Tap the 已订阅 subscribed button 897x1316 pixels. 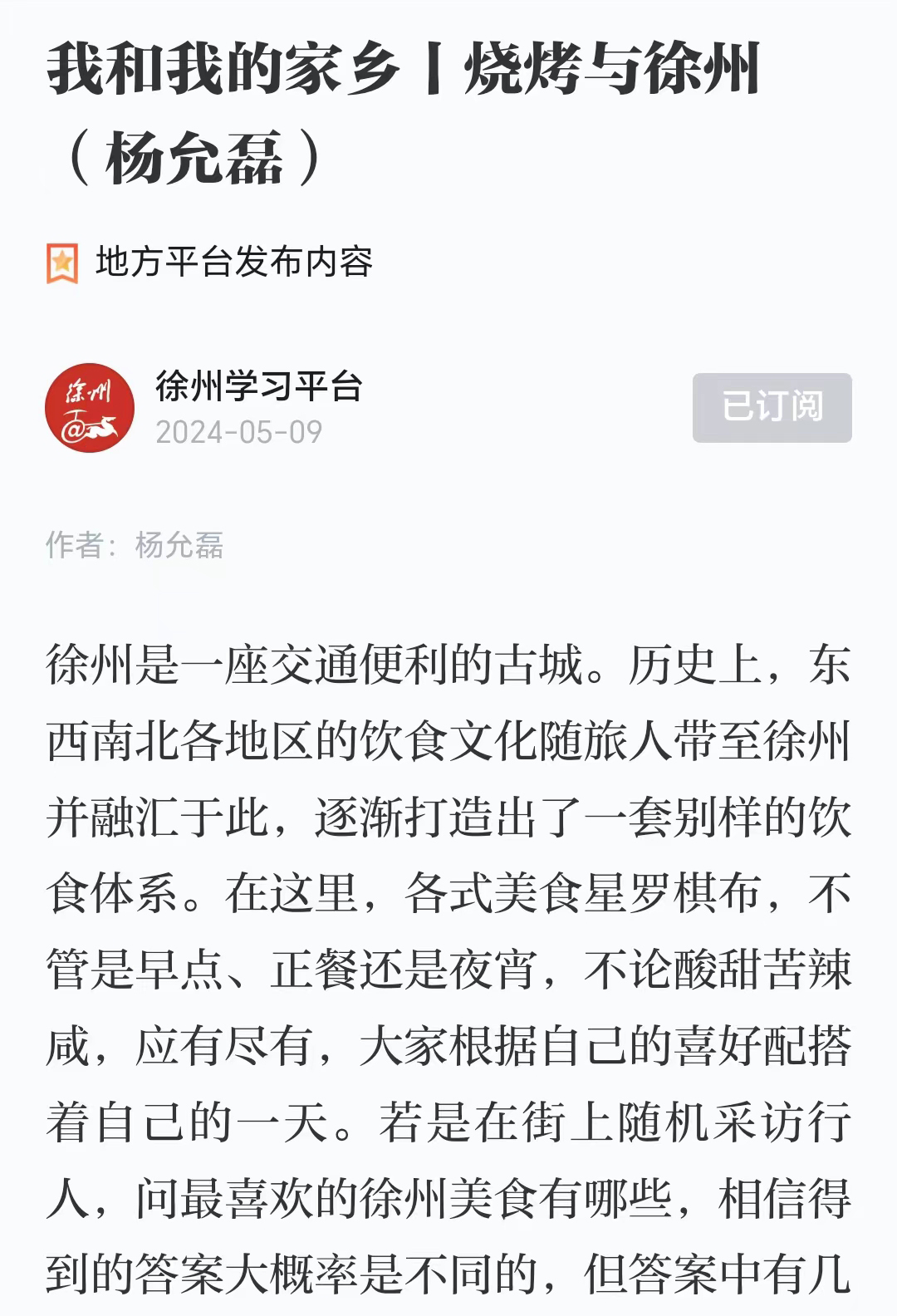772,407
